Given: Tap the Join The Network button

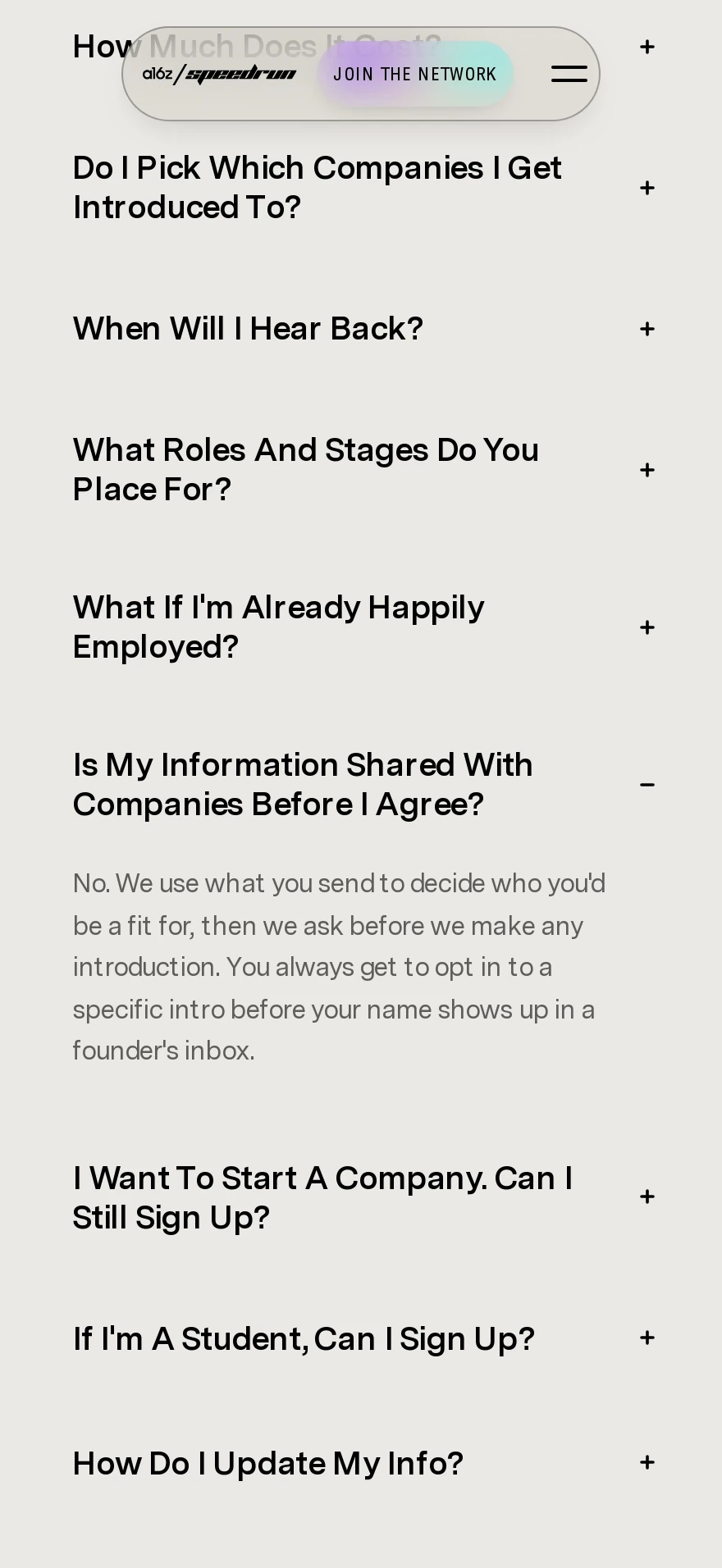Looking at the screenshot, I should pyautogui.click(x=415, y=74).
